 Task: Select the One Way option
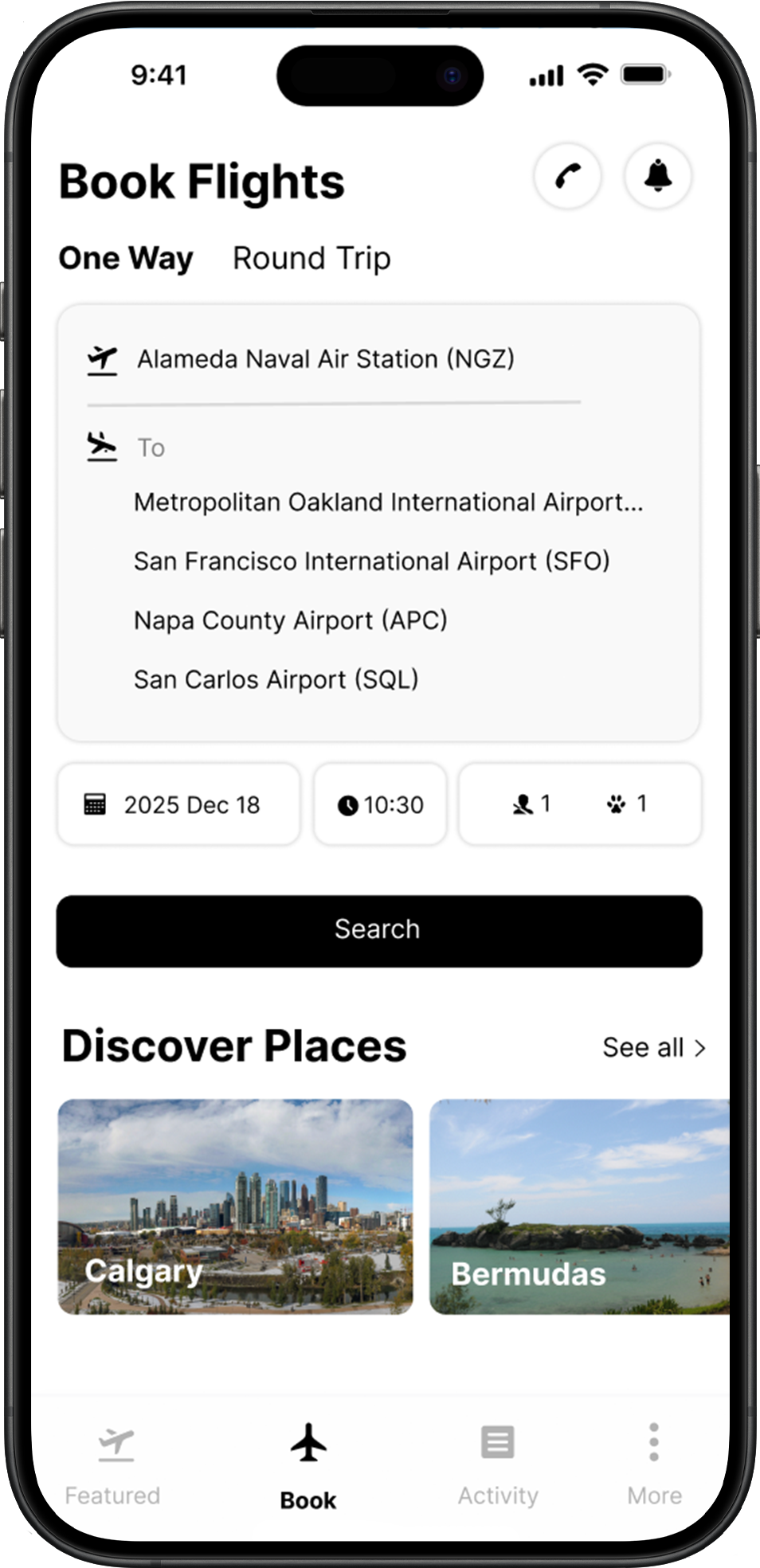click(127, 257)
